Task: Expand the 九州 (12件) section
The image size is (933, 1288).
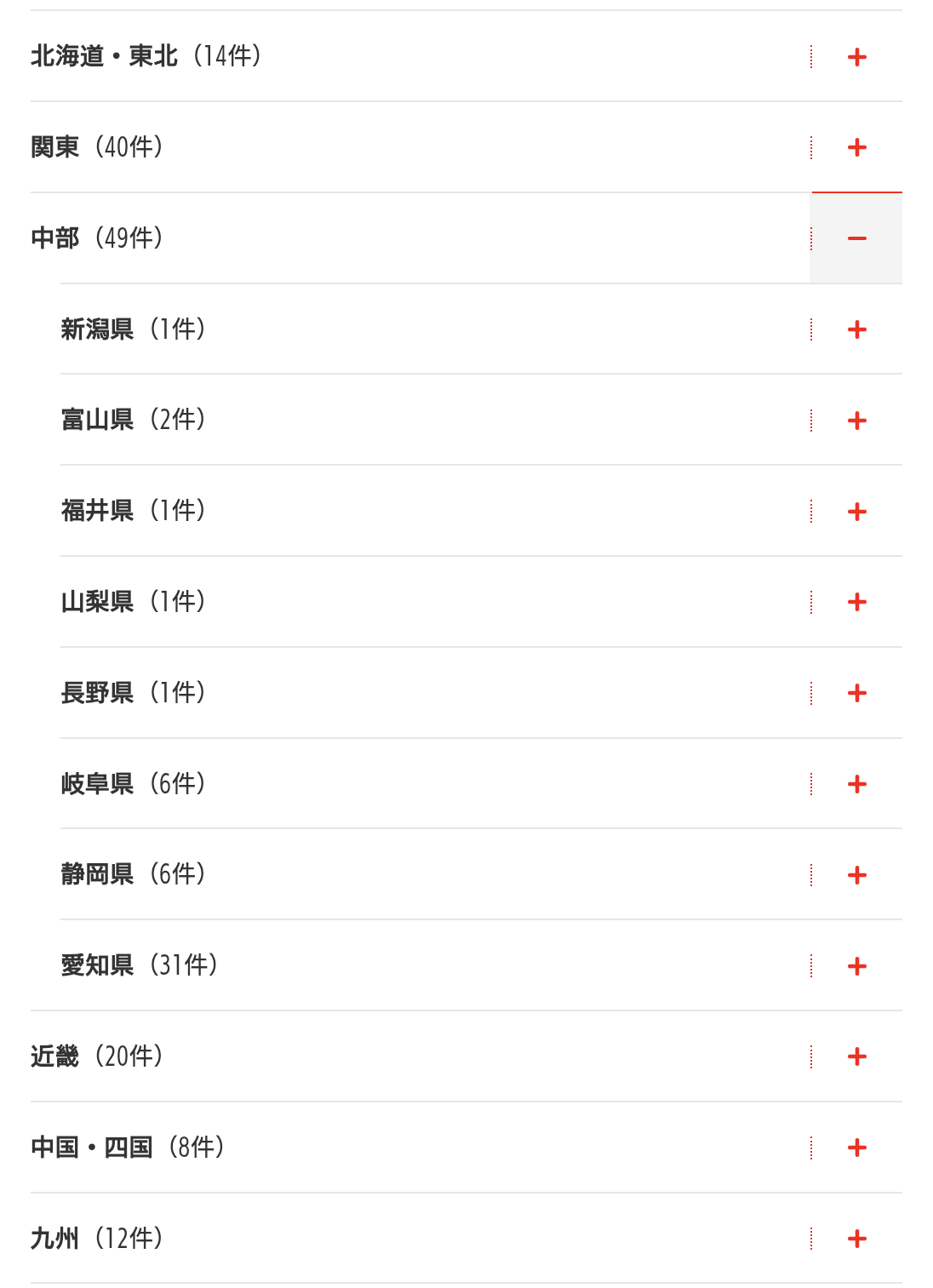Action: point(856,1239)
